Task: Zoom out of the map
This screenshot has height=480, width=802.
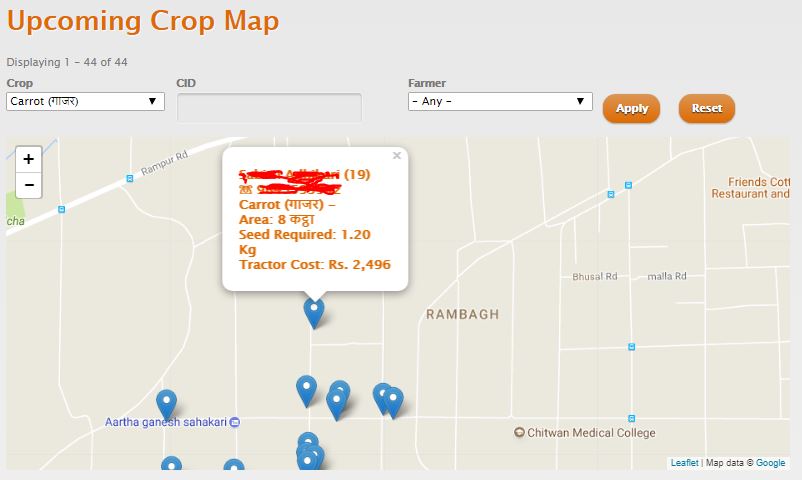Action: [x=28, y=185]
